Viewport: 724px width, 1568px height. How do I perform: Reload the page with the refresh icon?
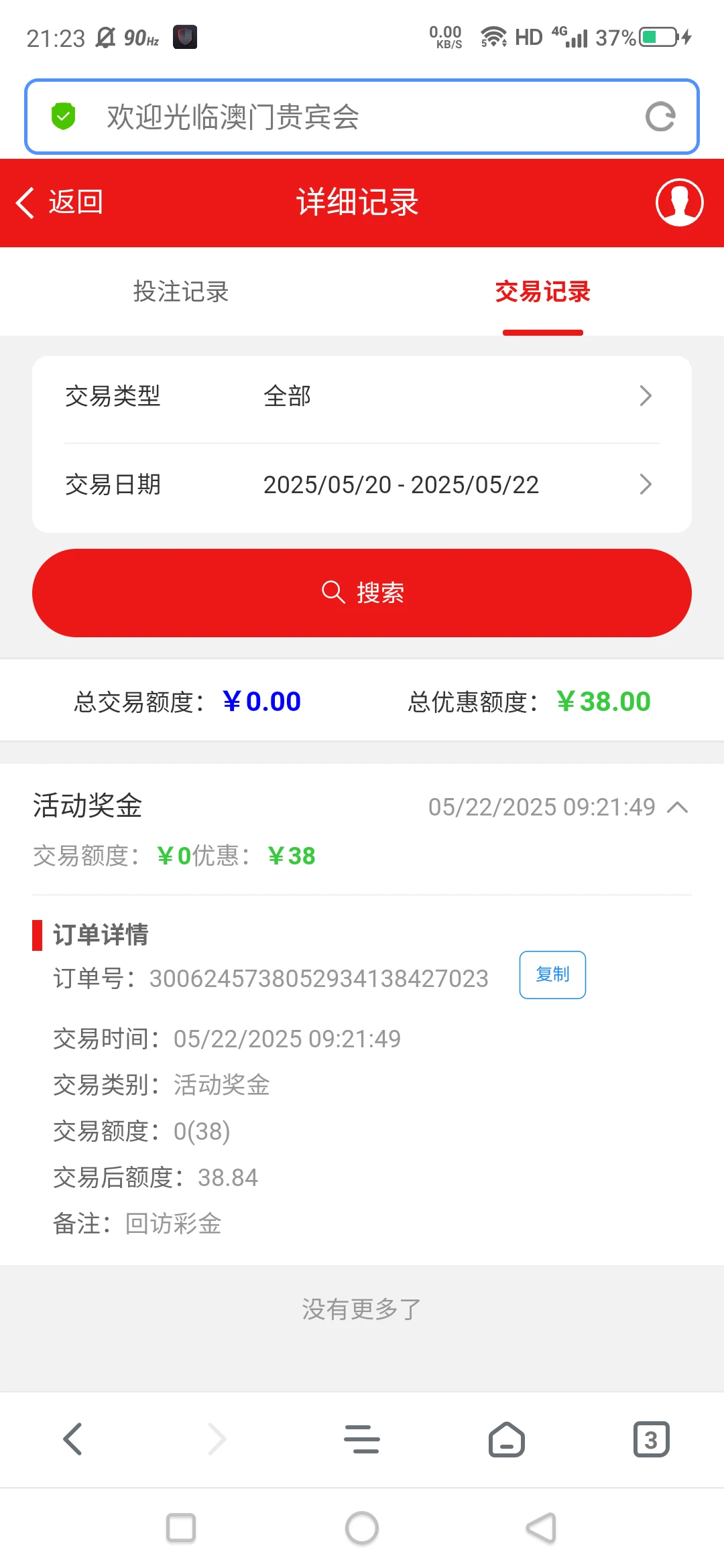661,116
